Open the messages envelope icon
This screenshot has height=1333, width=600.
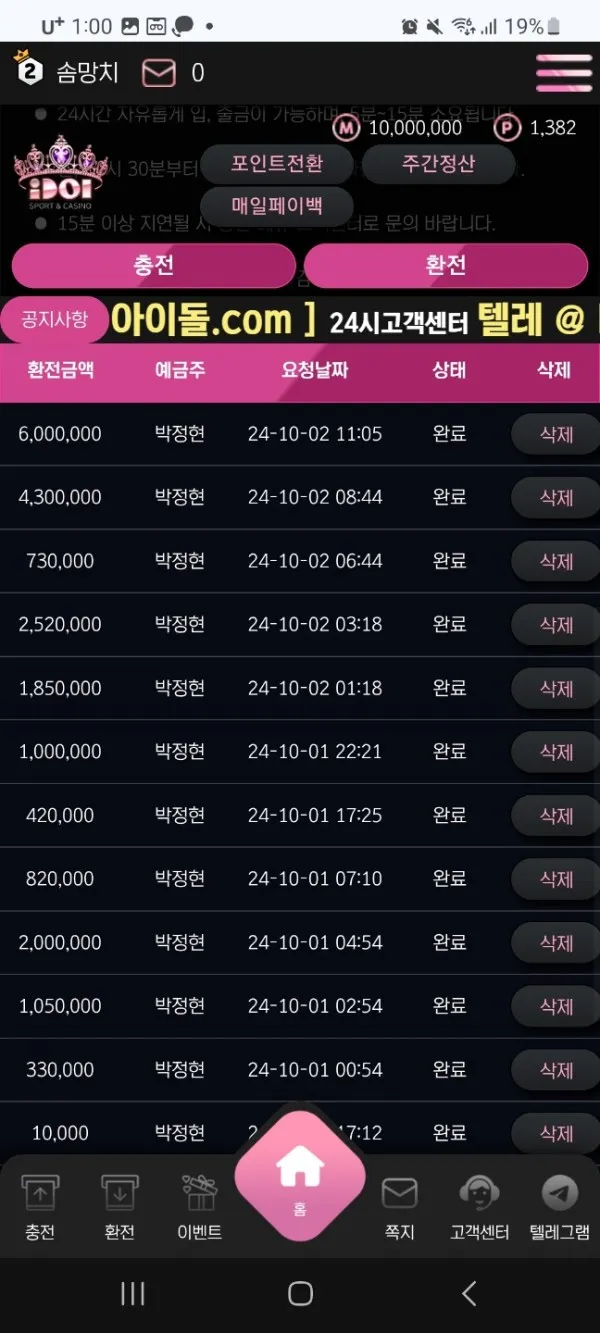click(158, 73)
